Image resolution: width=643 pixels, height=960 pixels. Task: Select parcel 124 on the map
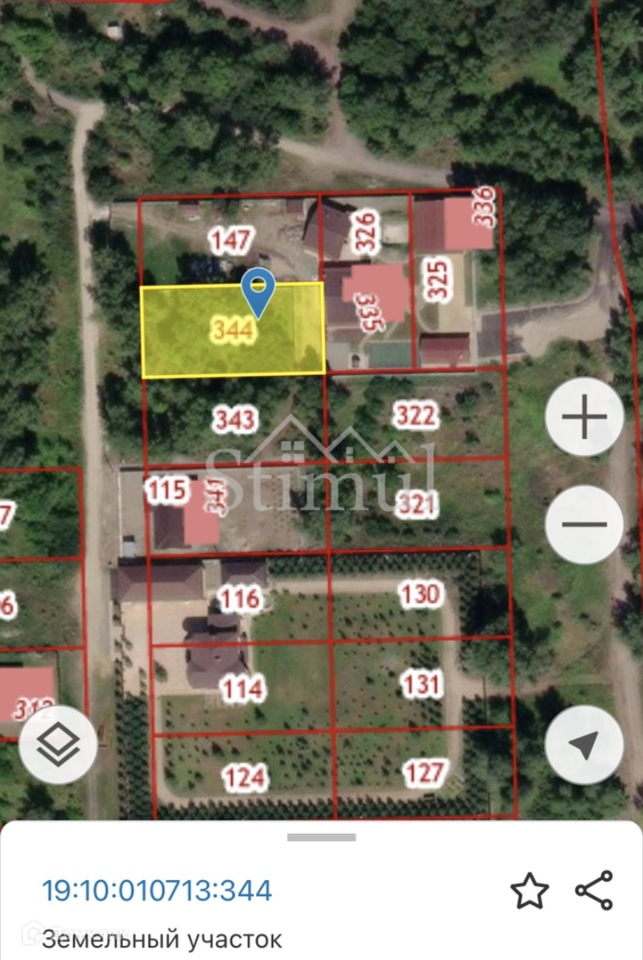(x=245, y=778)
